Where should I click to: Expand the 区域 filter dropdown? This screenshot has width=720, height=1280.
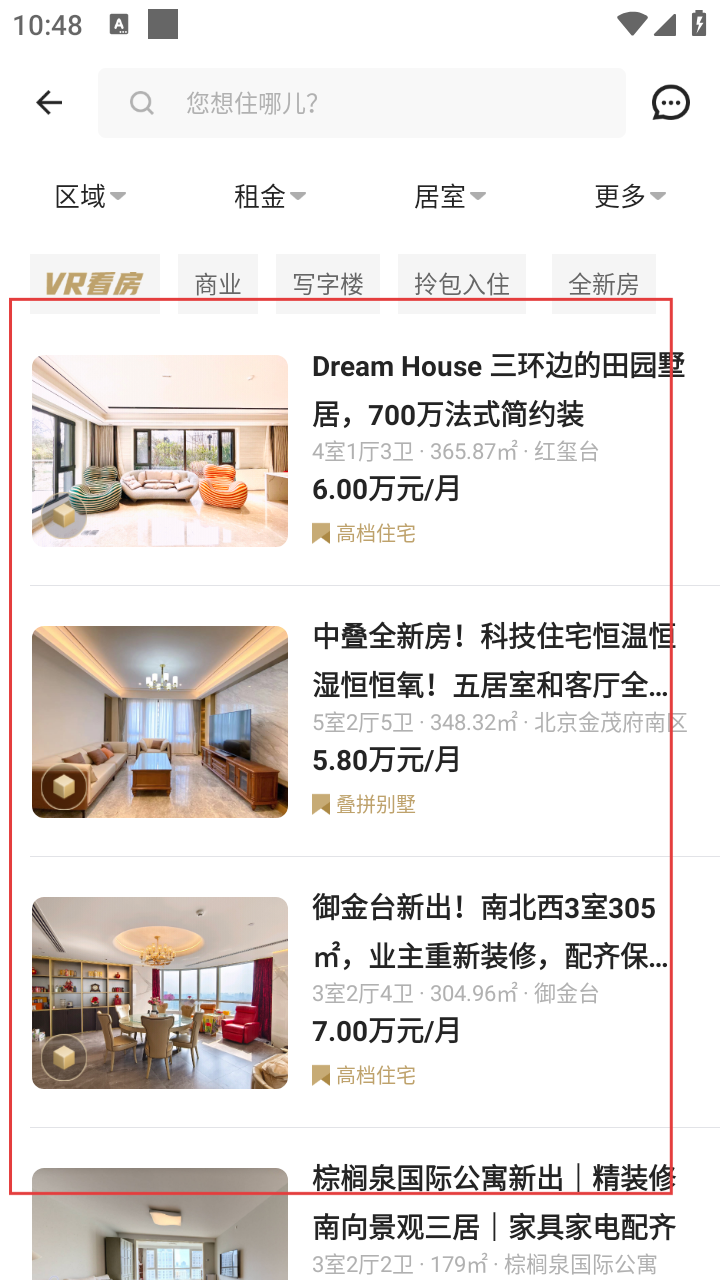pyautogui.click(x=90, y=196)
